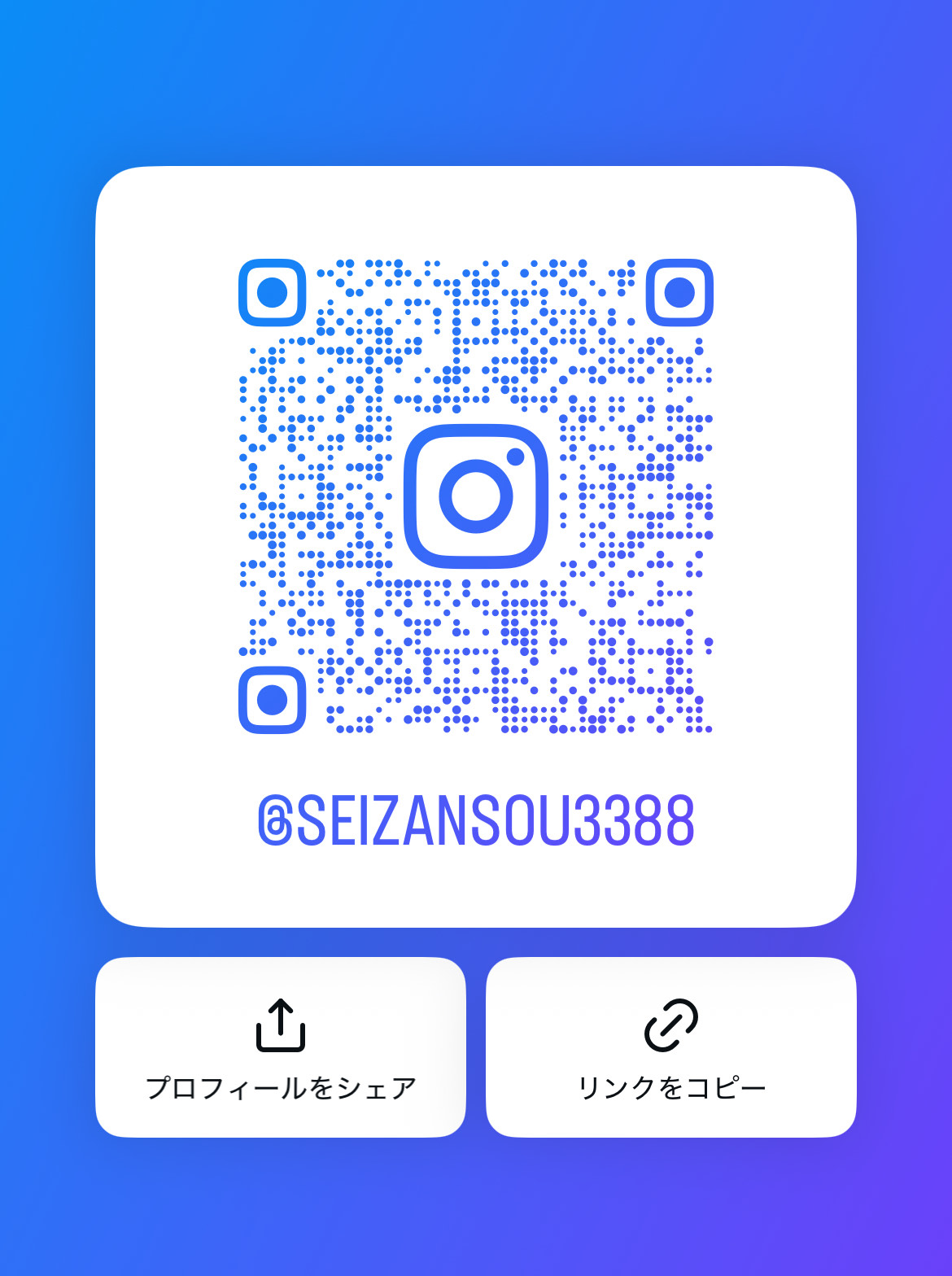
Task: Copy the profile link with リンクをコピー
Action: coord(670,1047)
